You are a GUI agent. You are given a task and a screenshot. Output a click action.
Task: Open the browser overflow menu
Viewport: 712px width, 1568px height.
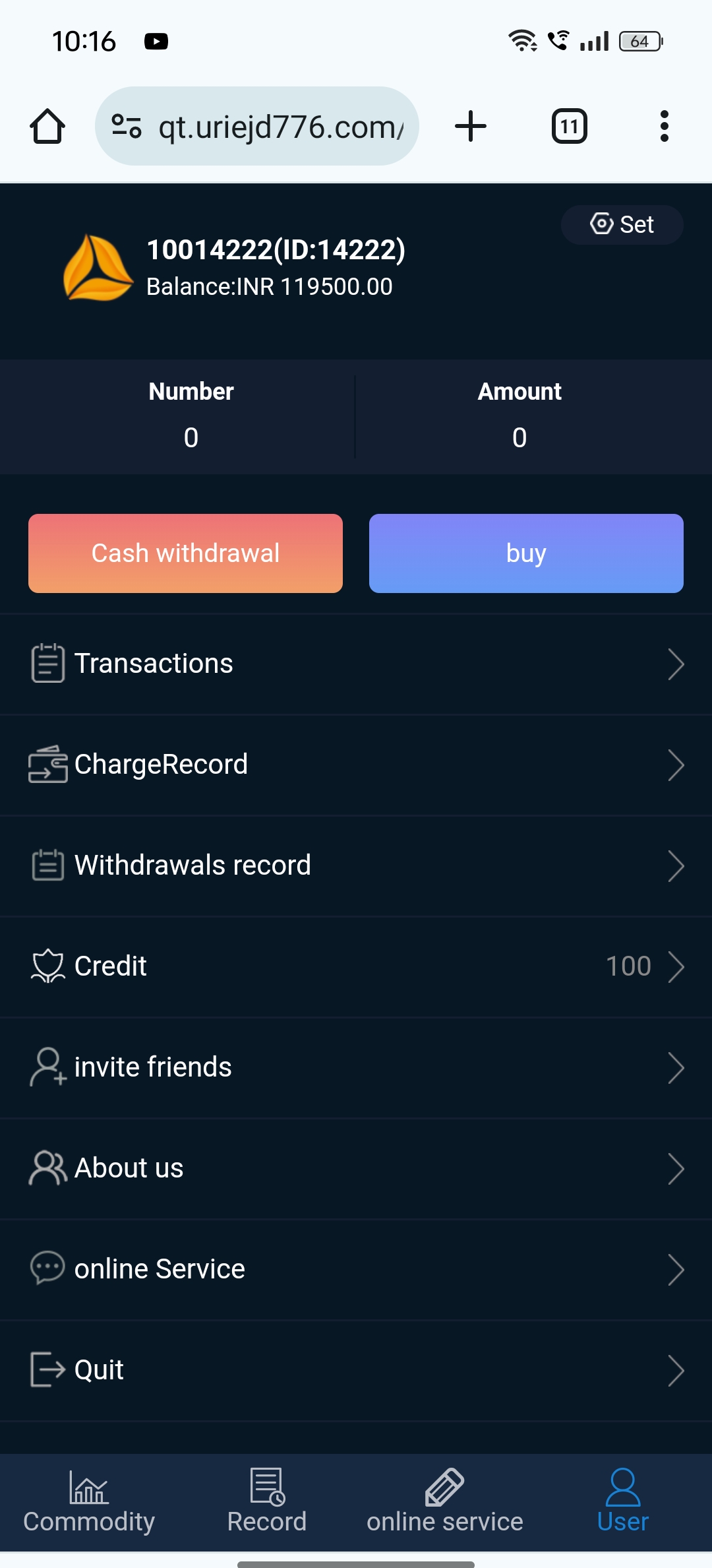(664, 126)
